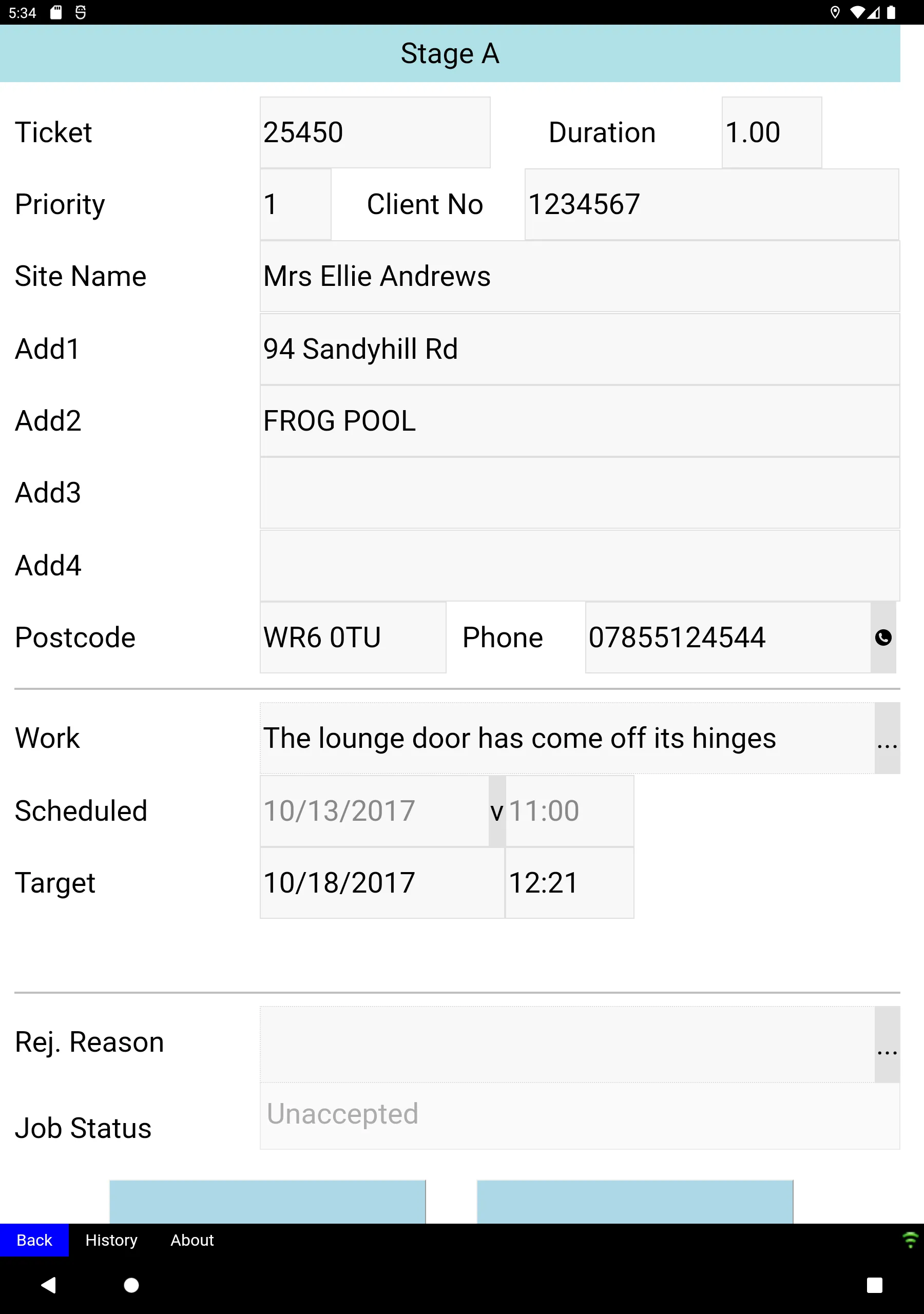Call the phone number 07855124544
Image resolution: width=924 pixels, height=1314 pixels.
pos(883,637)
